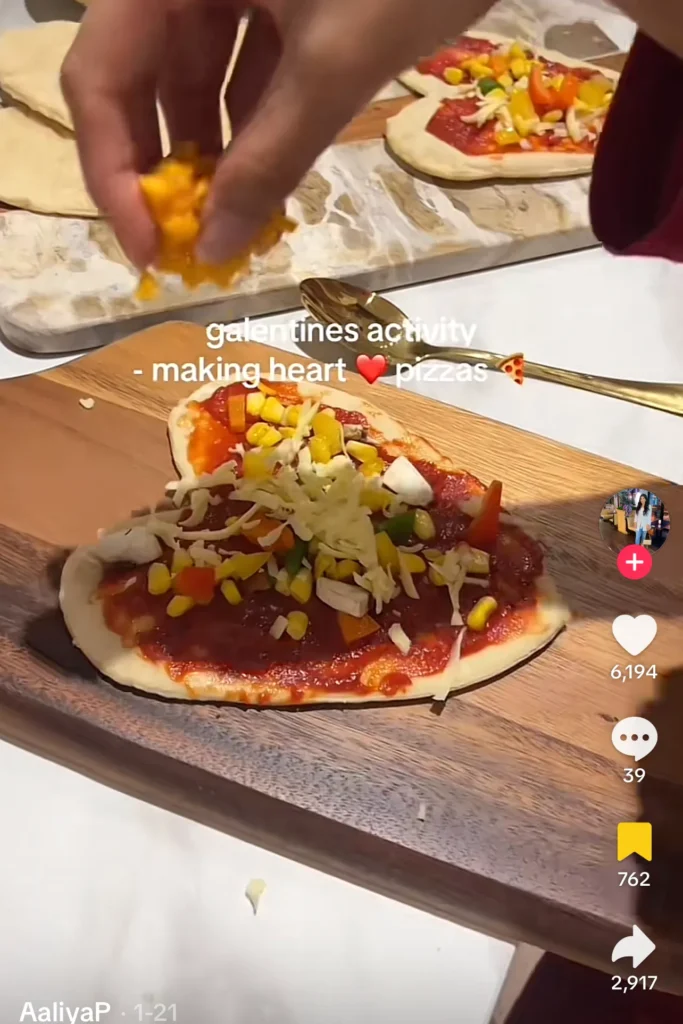Share this video with the arrow icon
The image size is (683, 1024).
click(x=634, y=946)
